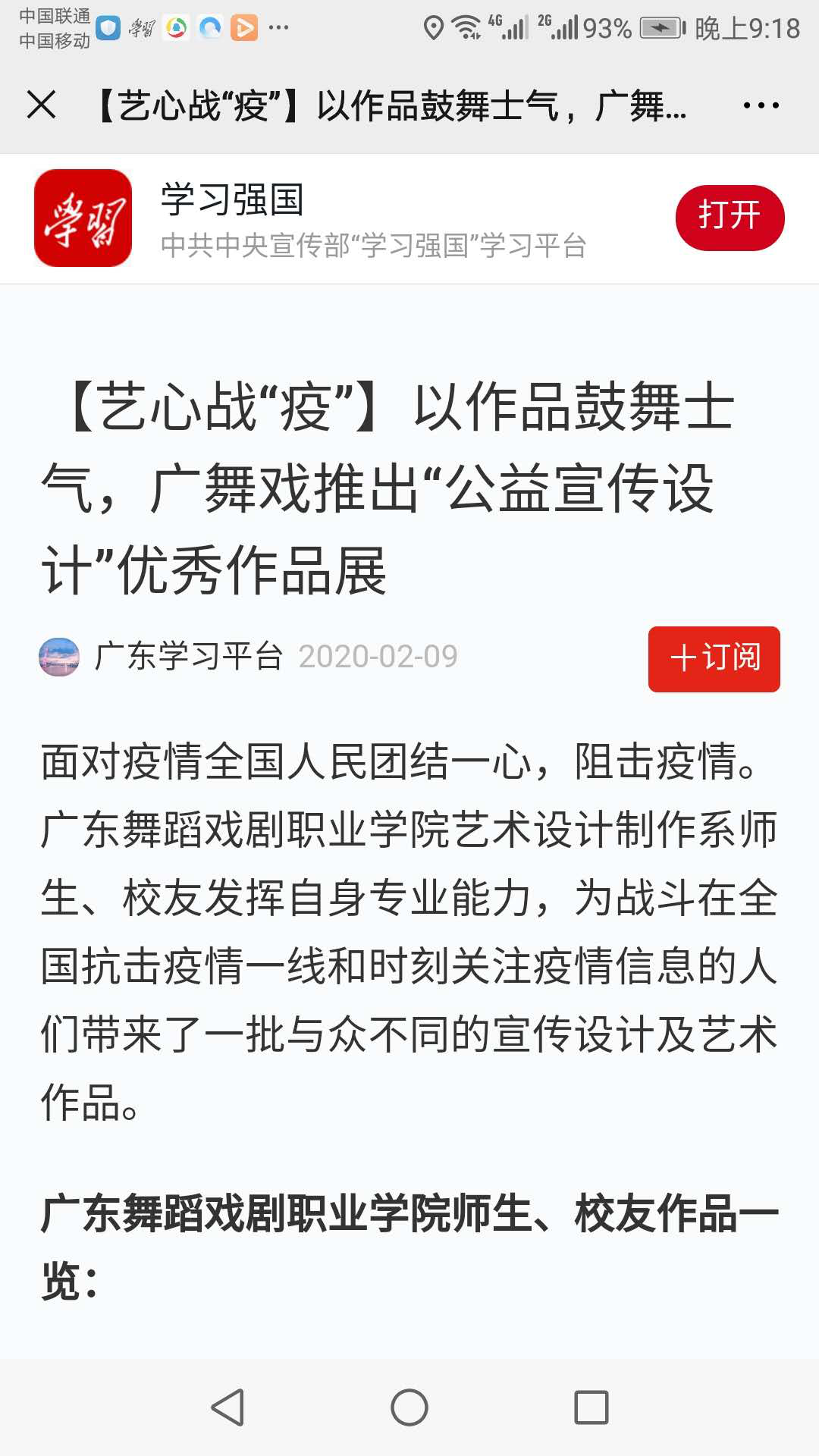Tap the 广东学习平台 circular avatar

click(57, 657)
